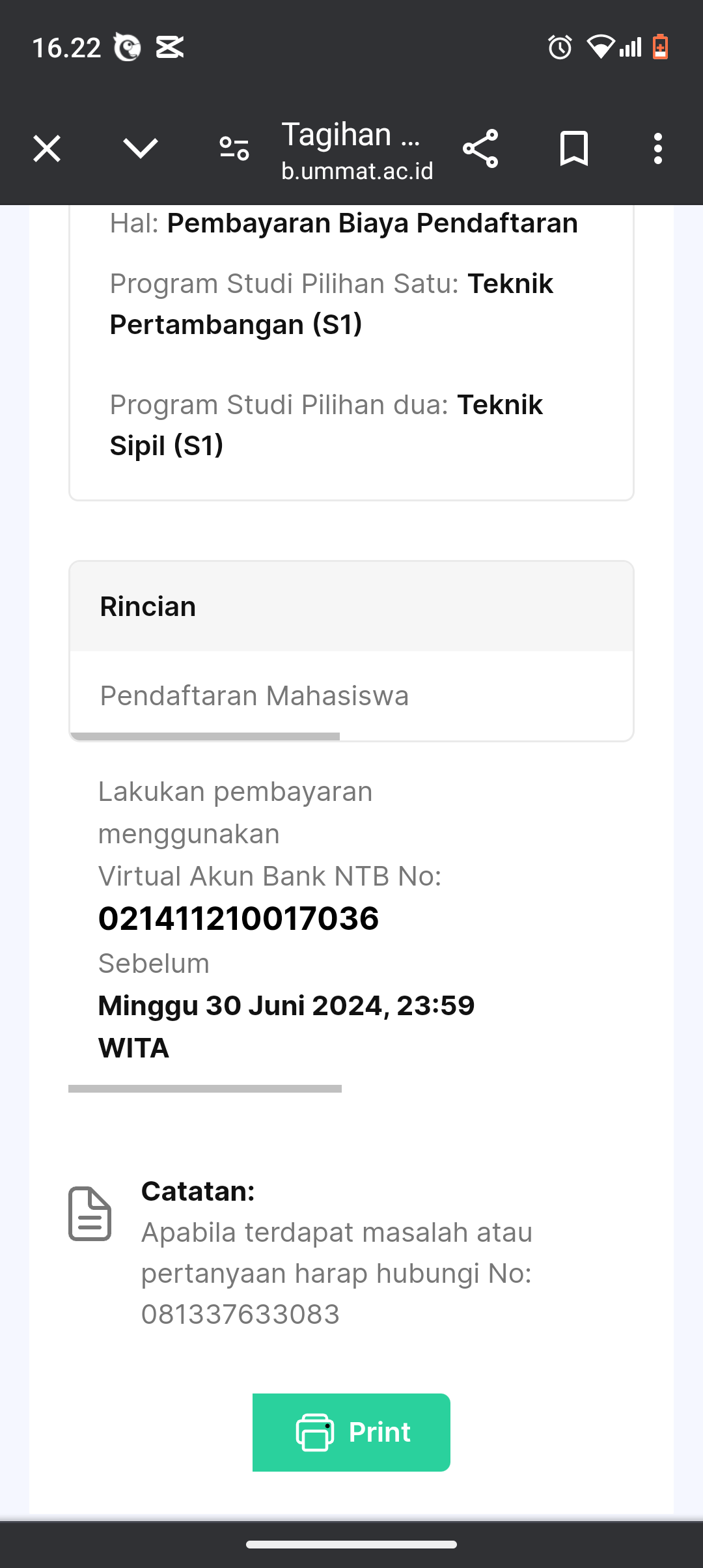The height and width of the screenshot is (1568, 703).
Task: Open site settings icon beside the URL
Action: [234, 149]
